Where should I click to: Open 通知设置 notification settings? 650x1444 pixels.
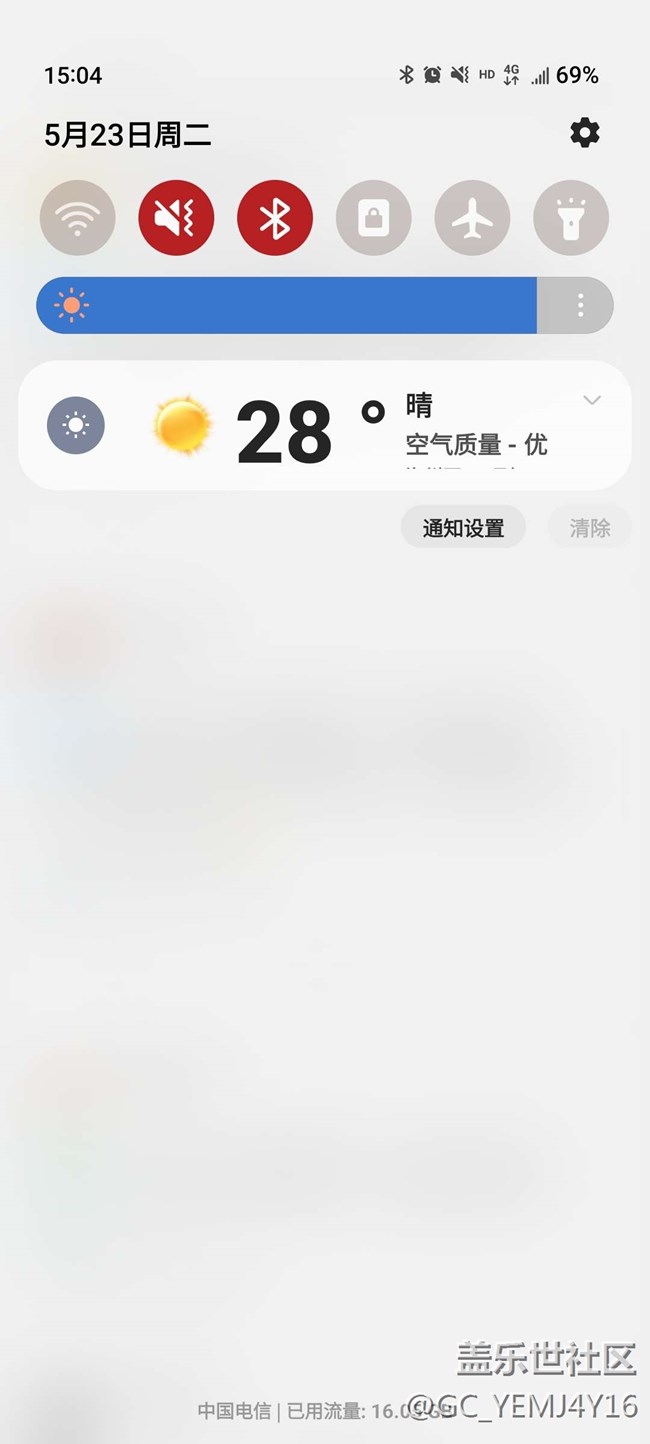click(463, 527)
